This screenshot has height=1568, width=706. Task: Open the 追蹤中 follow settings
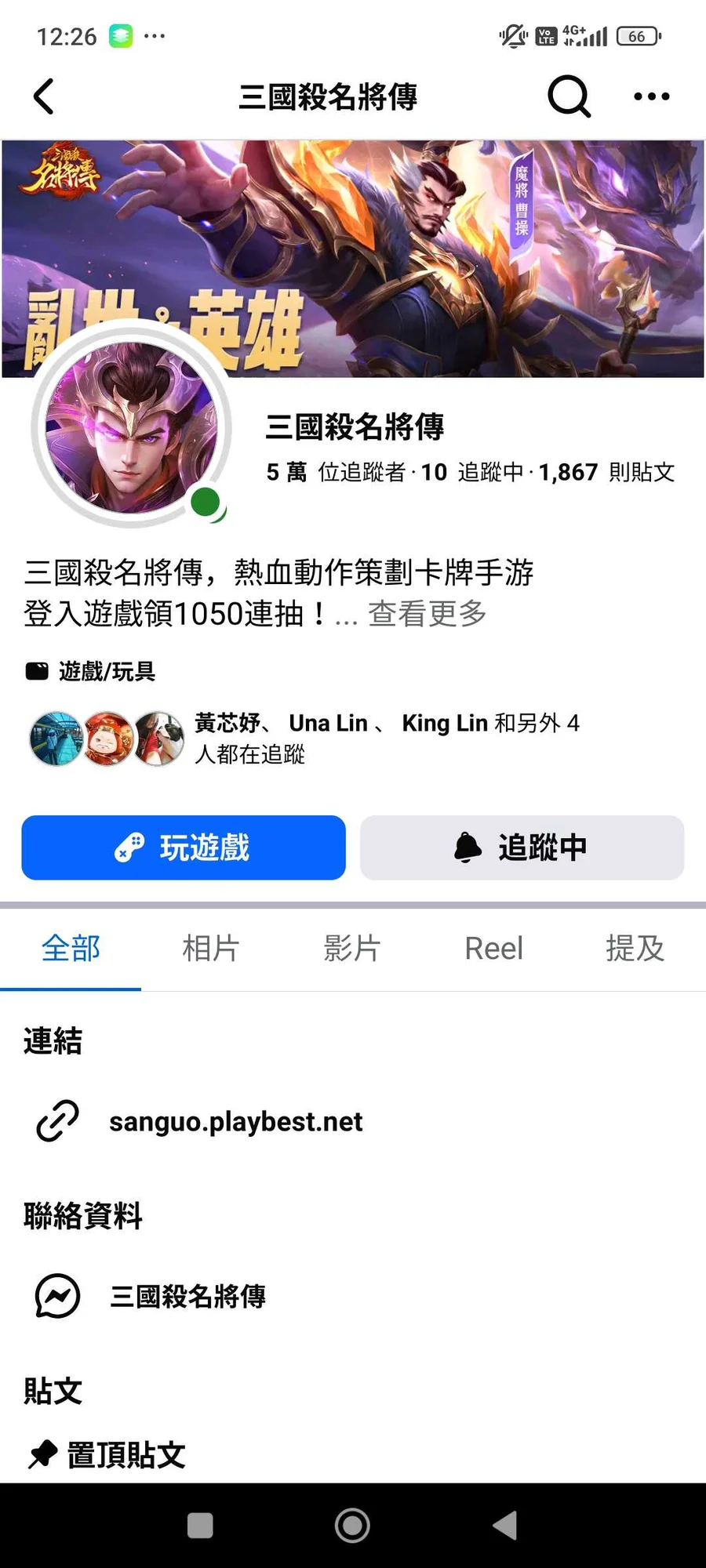click(x=522, y=848)
